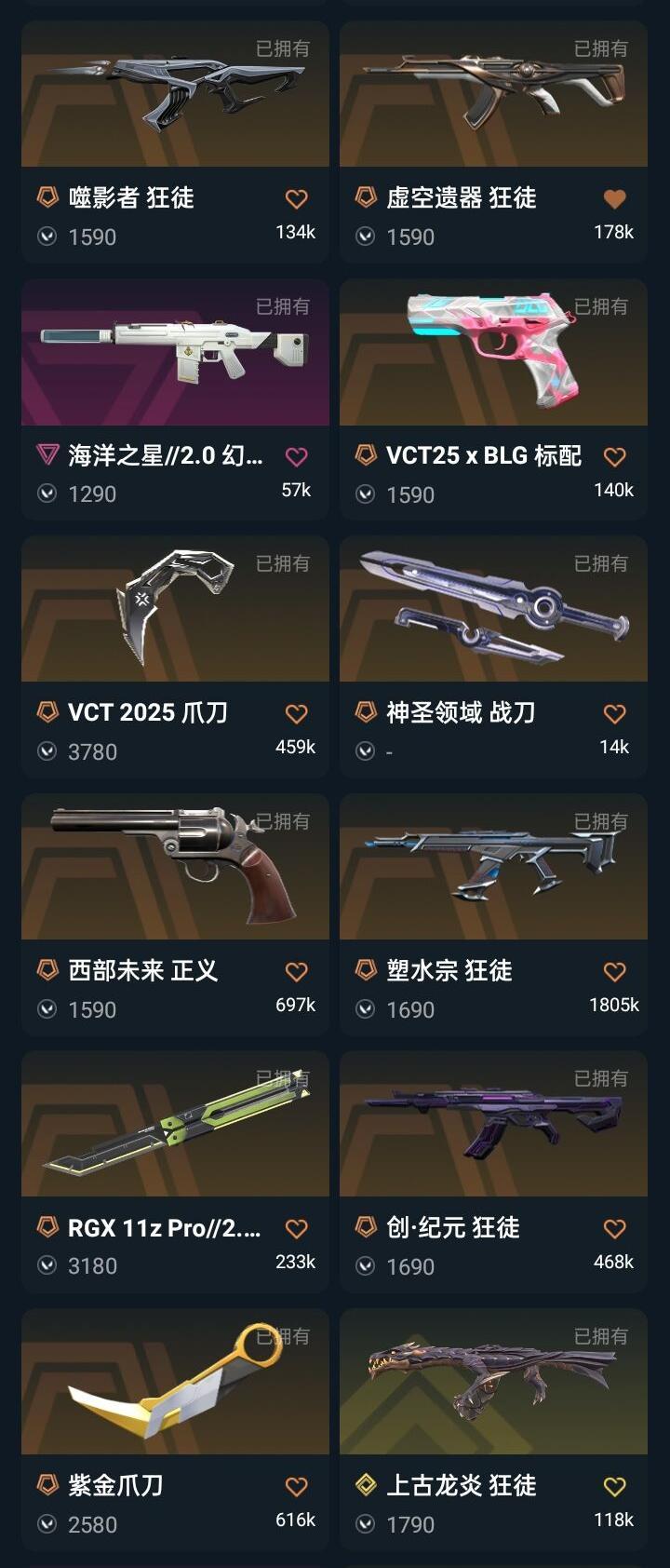The width and height of the screenshot is (670, 1568).
Task: Favorite the 创·纪元 狂徒 skin
Action: click(x=614, y=1229)
